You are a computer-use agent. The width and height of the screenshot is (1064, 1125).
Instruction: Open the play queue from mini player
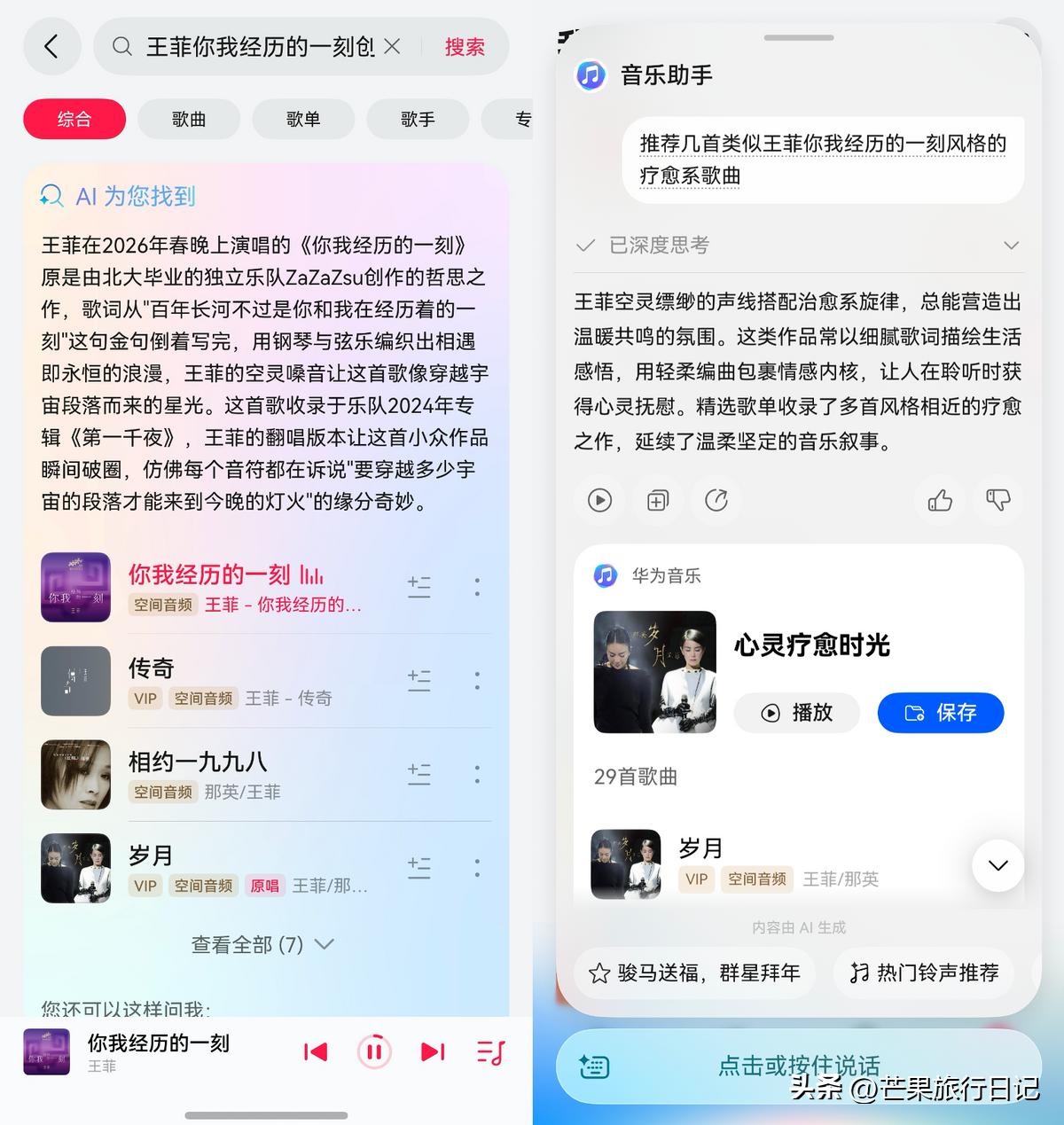489,1052
